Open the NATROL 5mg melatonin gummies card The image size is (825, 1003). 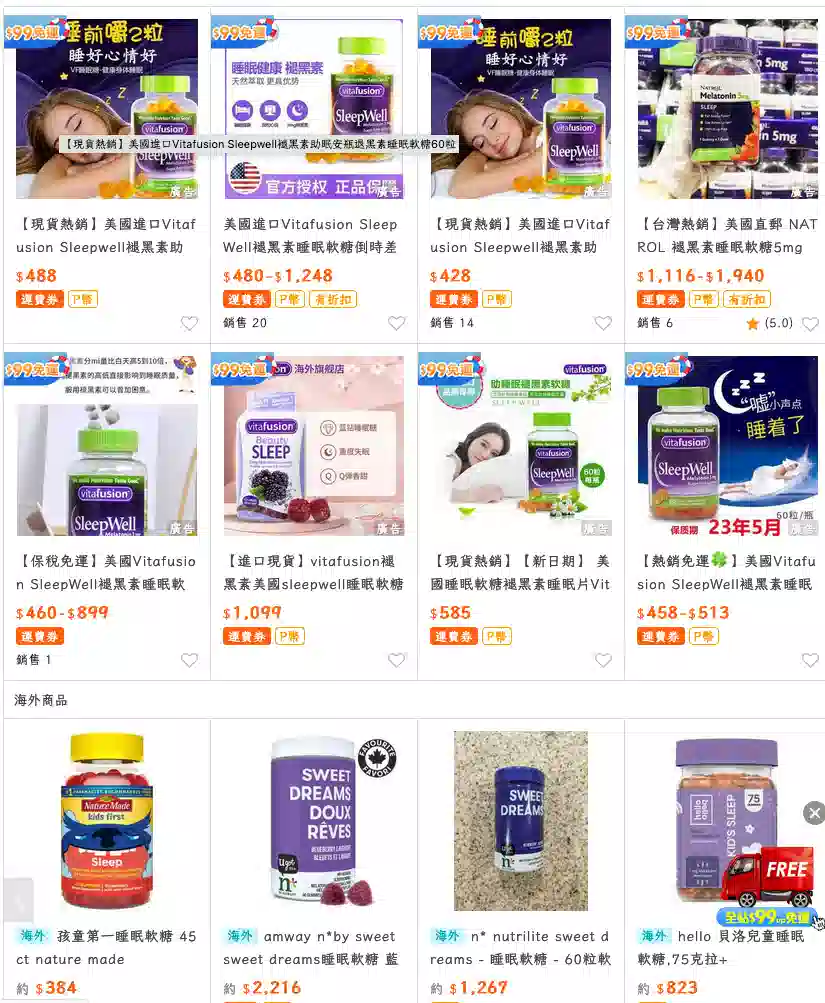point(727,236)
